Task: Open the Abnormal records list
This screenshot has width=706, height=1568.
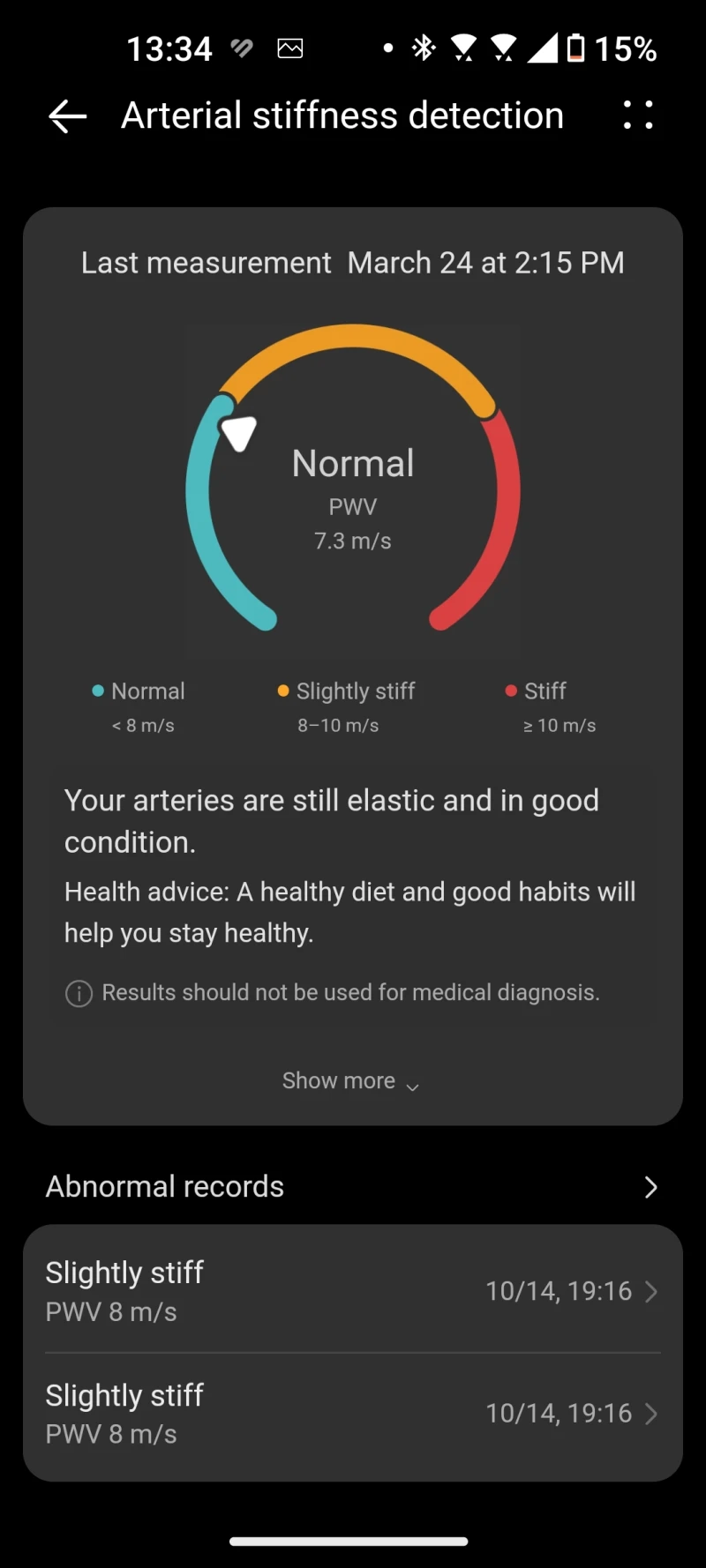Action: point(351,1187)
